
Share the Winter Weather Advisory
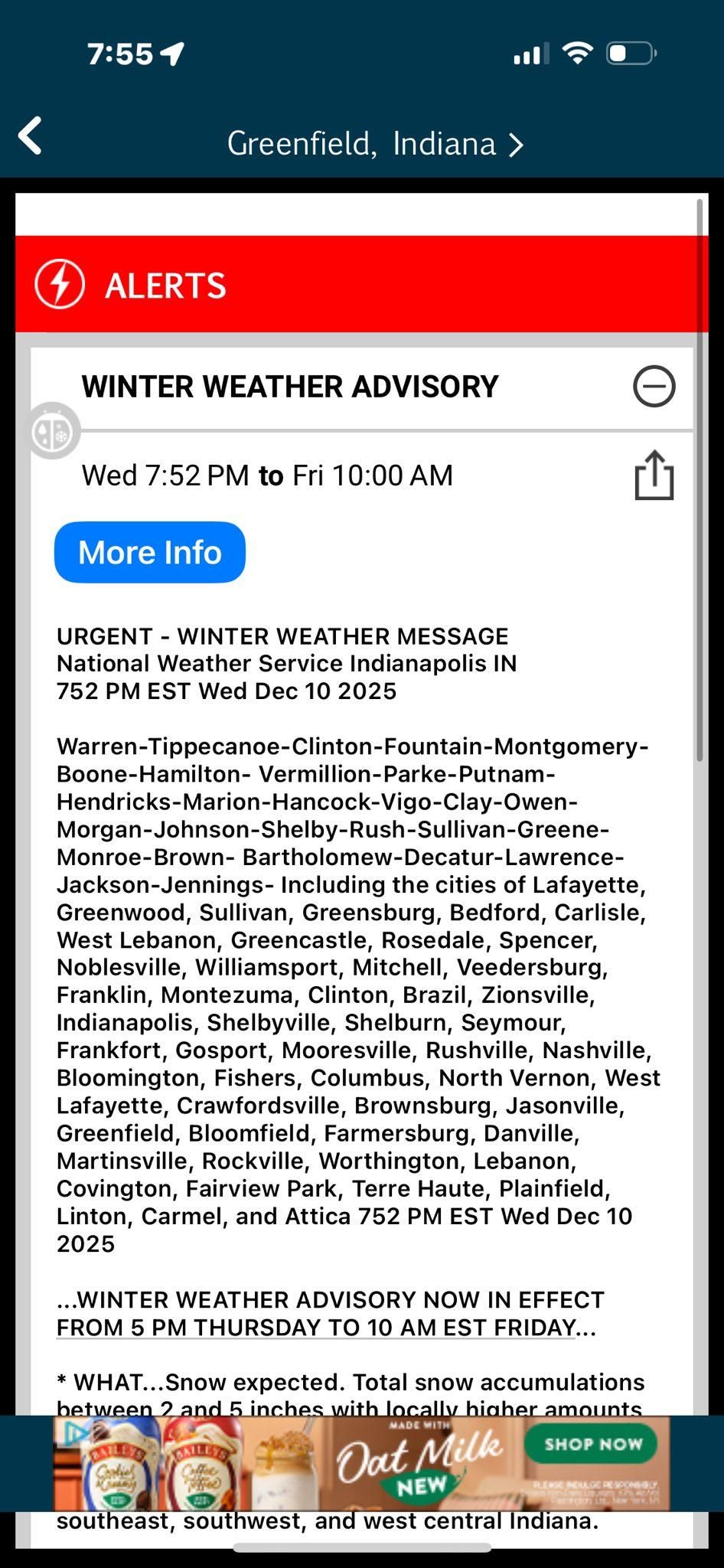pos(654,475)
